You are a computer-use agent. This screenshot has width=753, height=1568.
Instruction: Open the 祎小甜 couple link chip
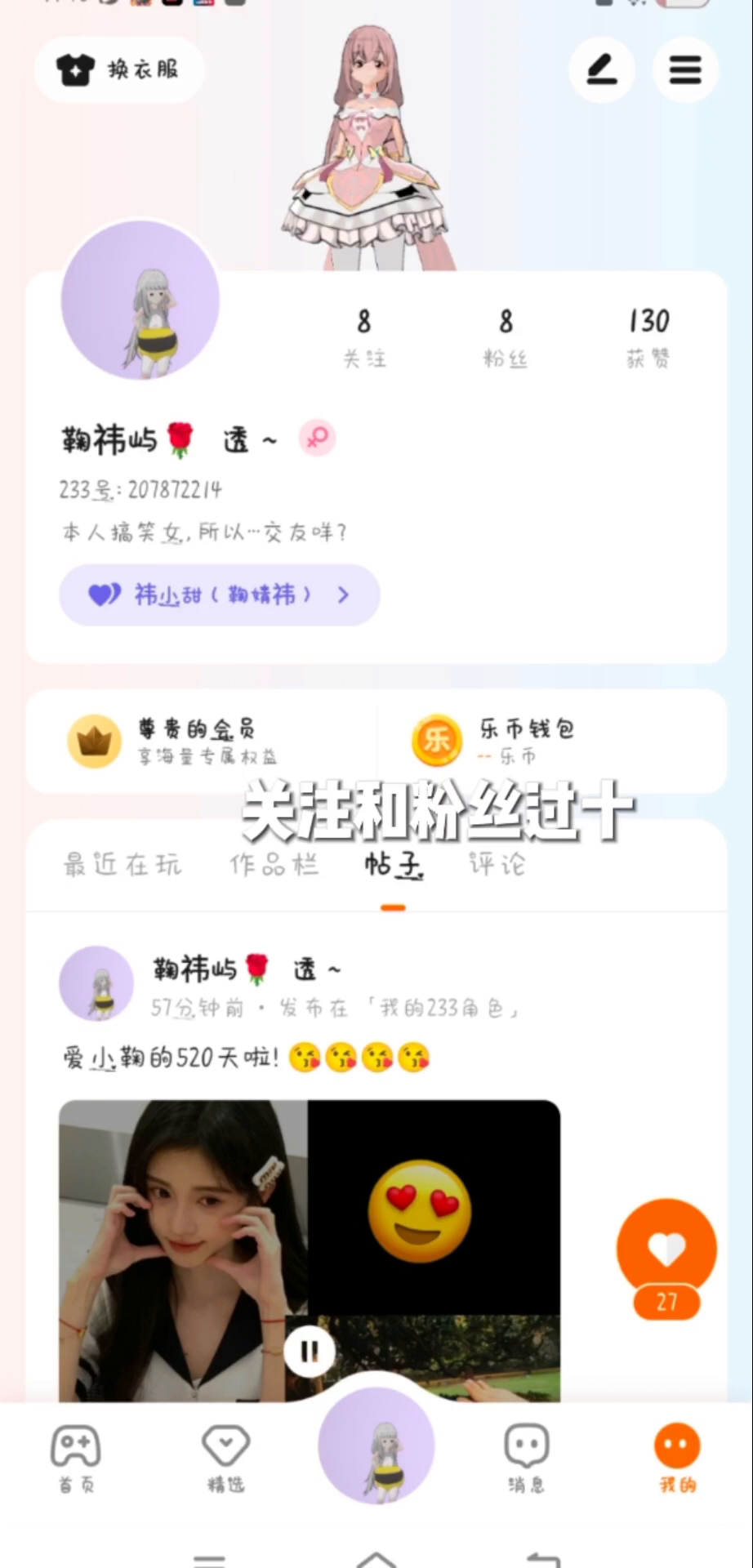[x=219, y=595]
